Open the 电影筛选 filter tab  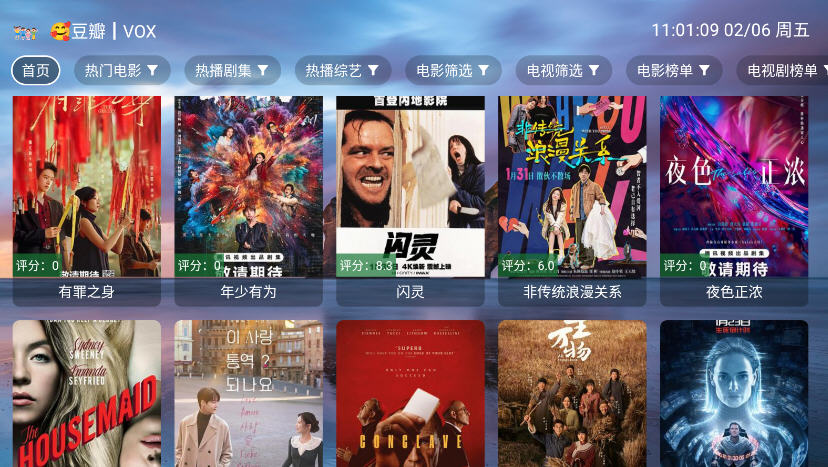452,71
